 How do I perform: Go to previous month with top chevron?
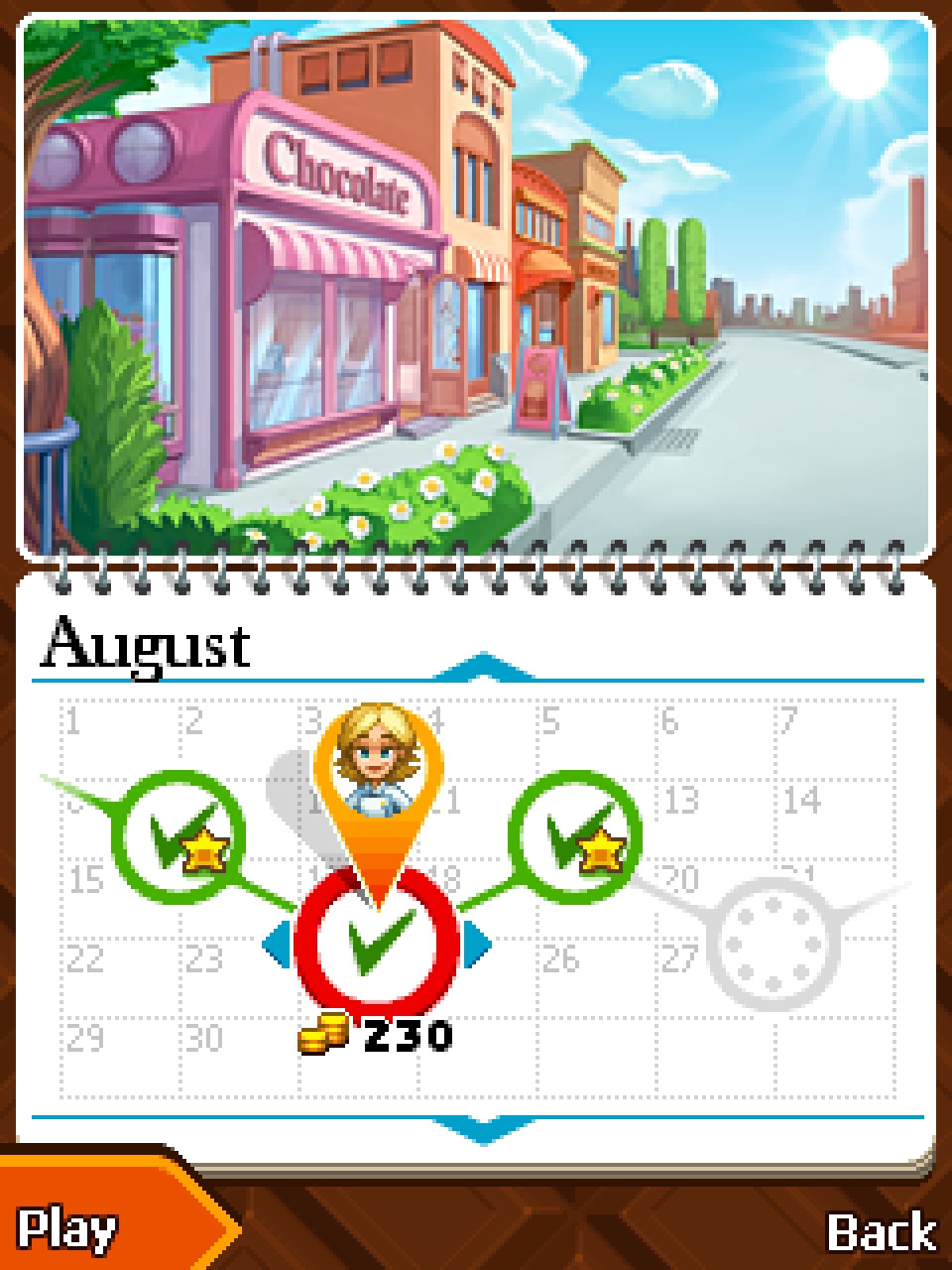point(483,665)
